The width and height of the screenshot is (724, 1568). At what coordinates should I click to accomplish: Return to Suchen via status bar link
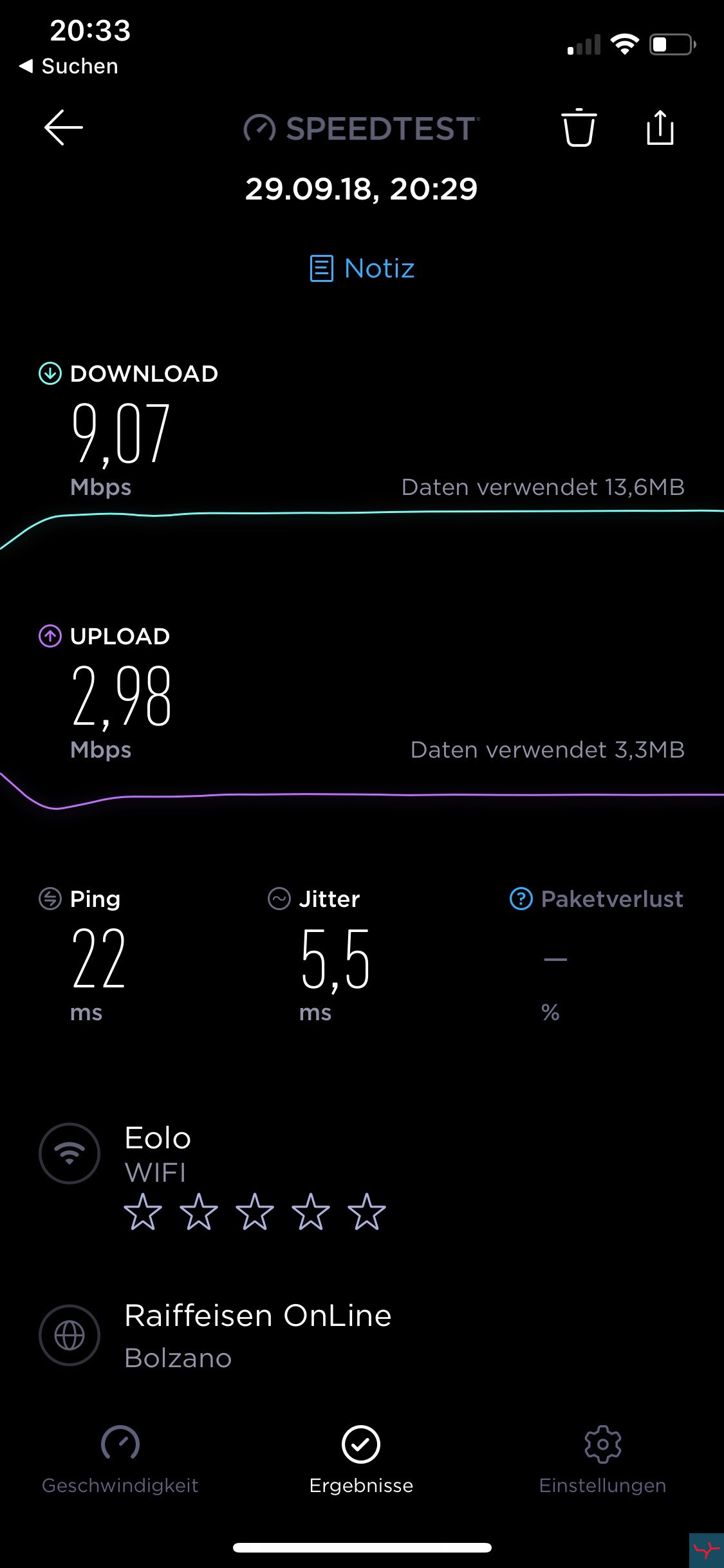click(68, 66)
